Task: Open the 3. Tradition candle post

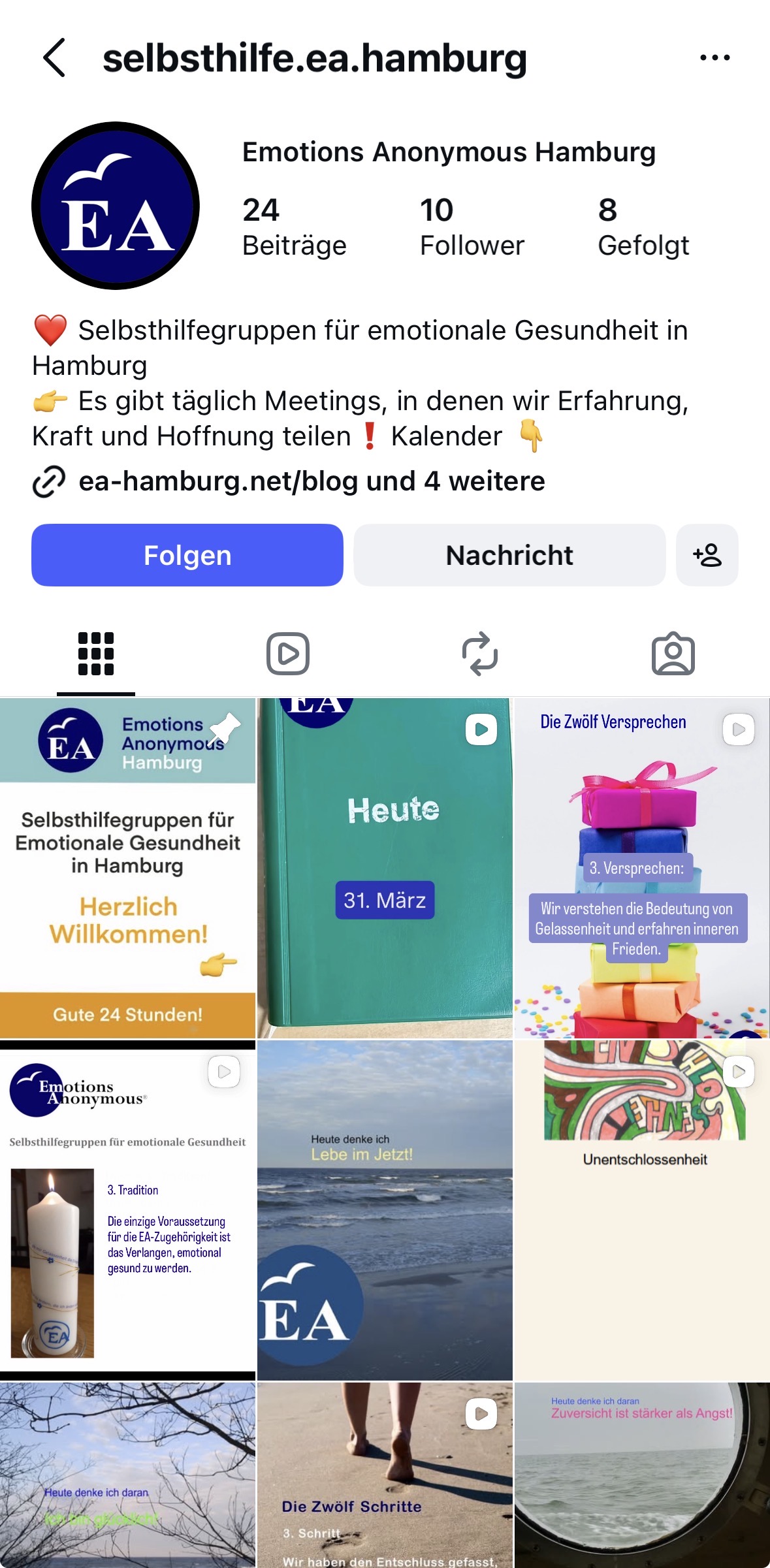Action: [x=128, y=1210]
